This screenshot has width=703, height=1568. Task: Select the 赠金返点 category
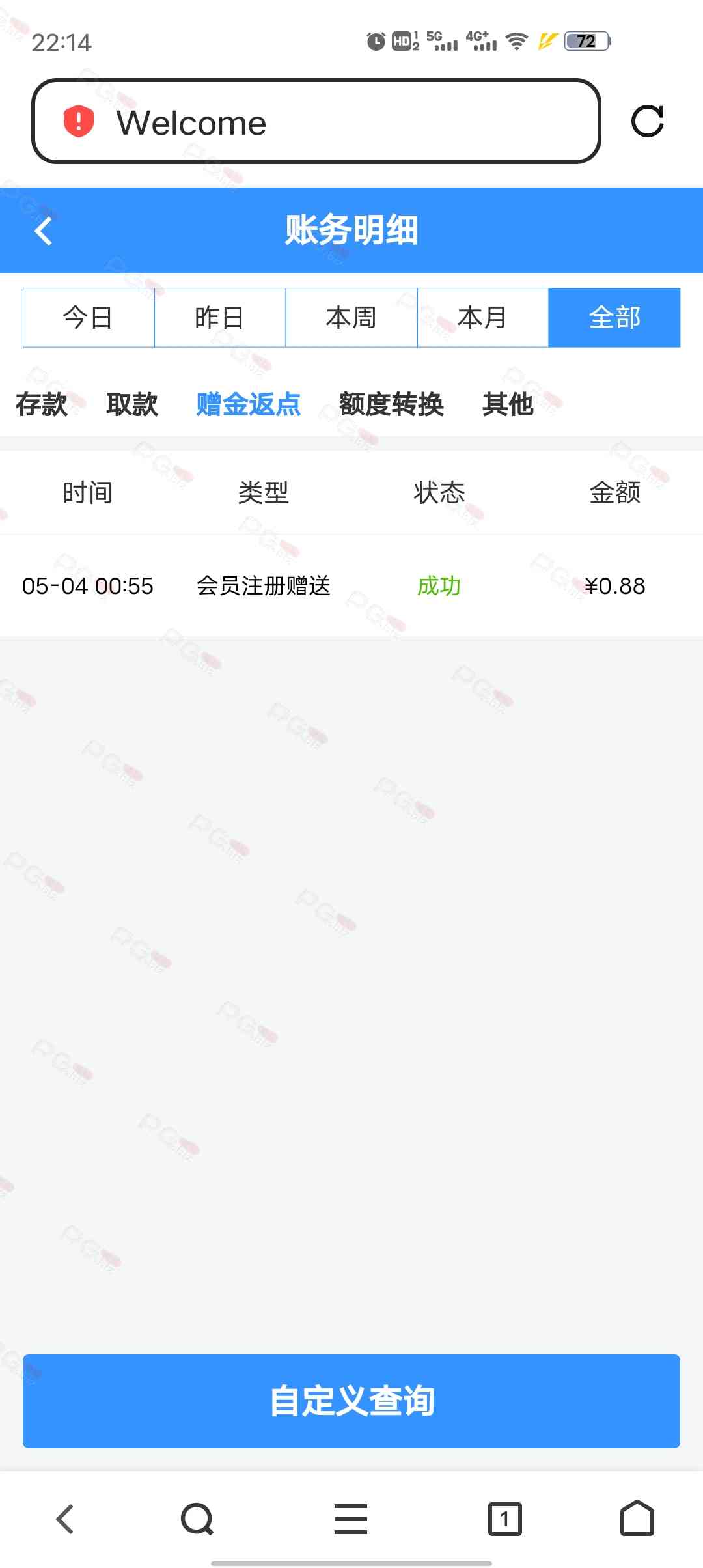tap(248, 404)
